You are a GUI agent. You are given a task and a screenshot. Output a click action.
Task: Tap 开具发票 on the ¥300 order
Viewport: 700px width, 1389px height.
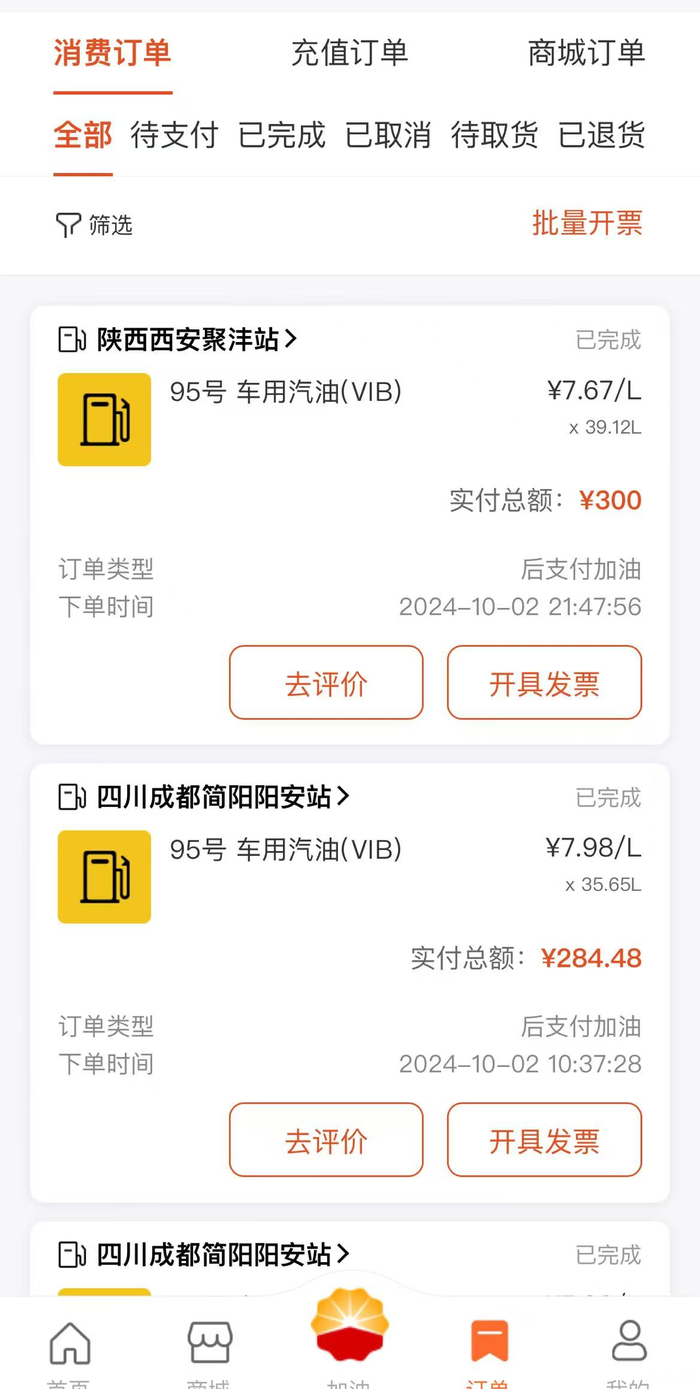pyautogui.click(x=544, y=683)
